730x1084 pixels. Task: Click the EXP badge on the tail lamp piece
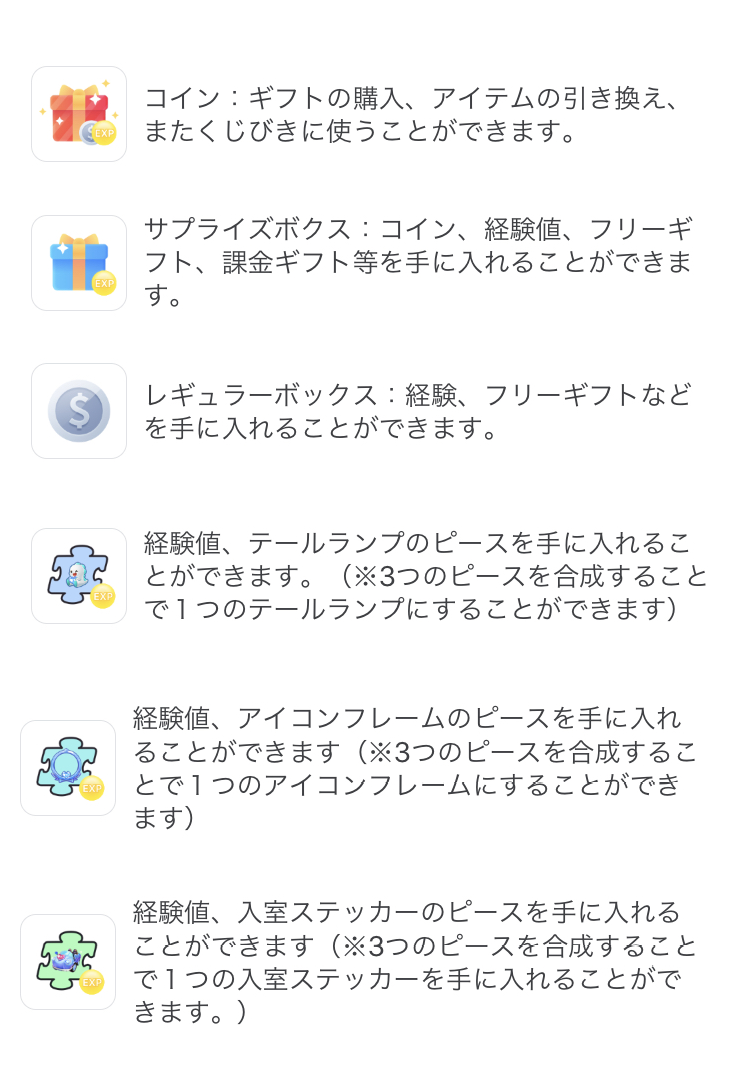point(104,598)
